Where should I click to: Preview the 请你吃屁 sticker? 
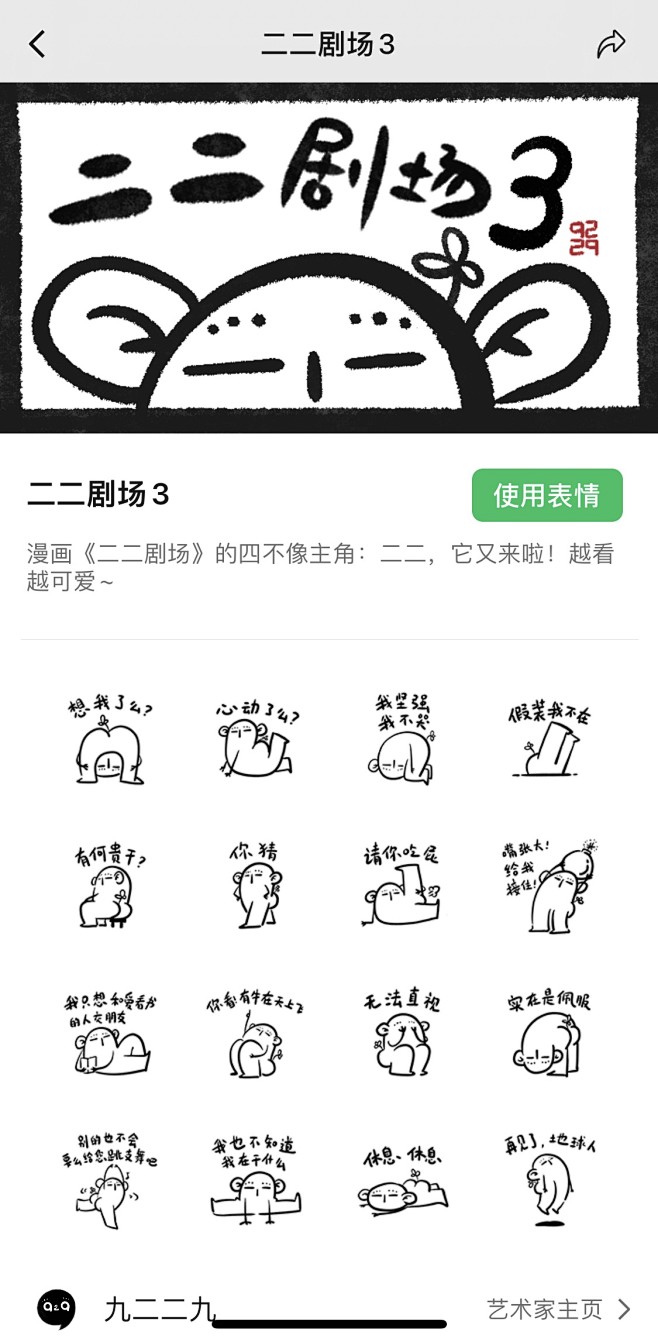401,887
